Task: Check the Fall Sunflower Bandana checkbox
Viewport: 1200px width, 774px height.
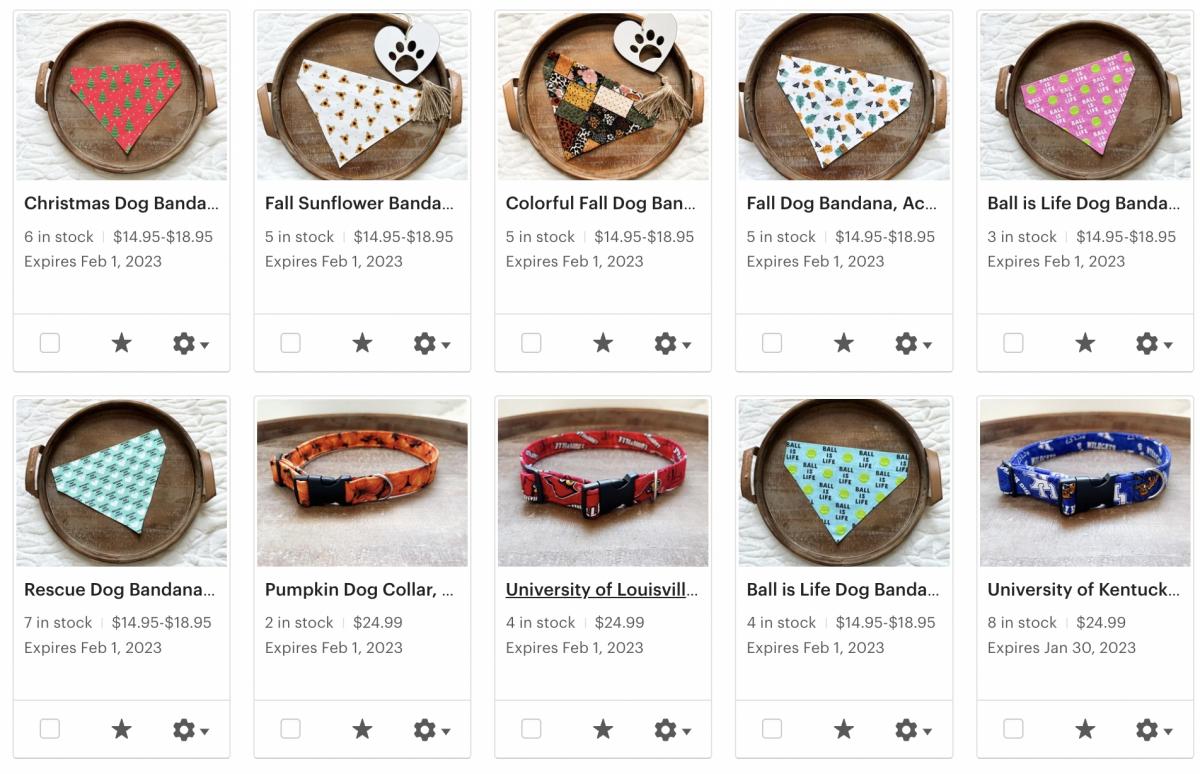Action: pos(290,343)
